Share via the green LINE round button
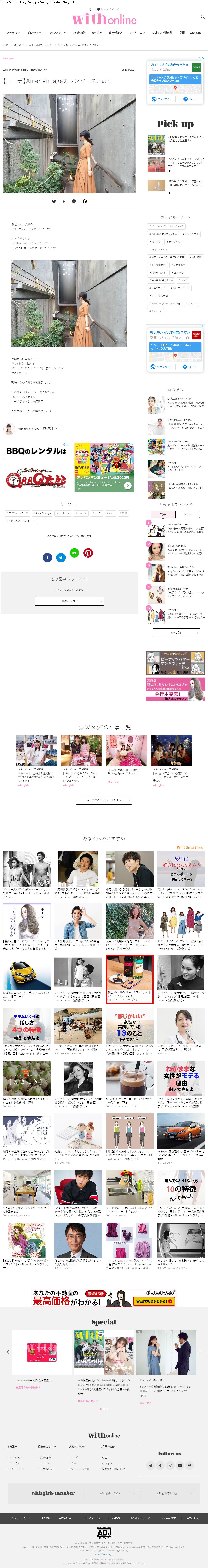The image size is (208, 1568). click(x=74, y=553)
